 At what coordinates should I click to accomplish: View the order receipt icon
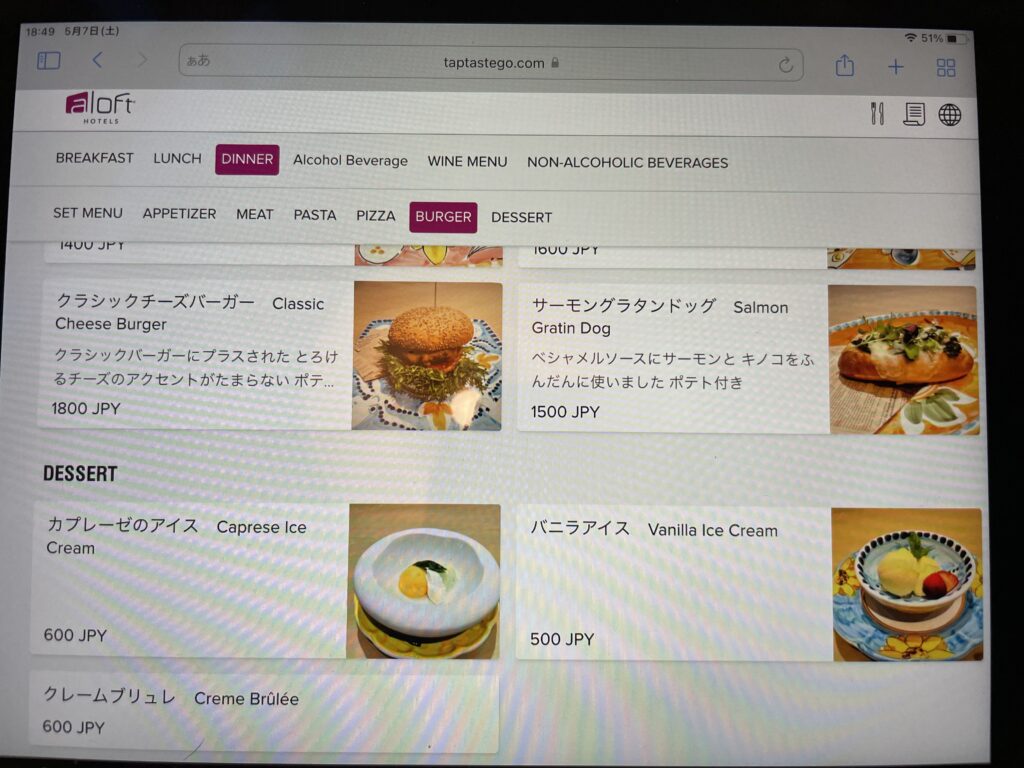click(913, 114)
